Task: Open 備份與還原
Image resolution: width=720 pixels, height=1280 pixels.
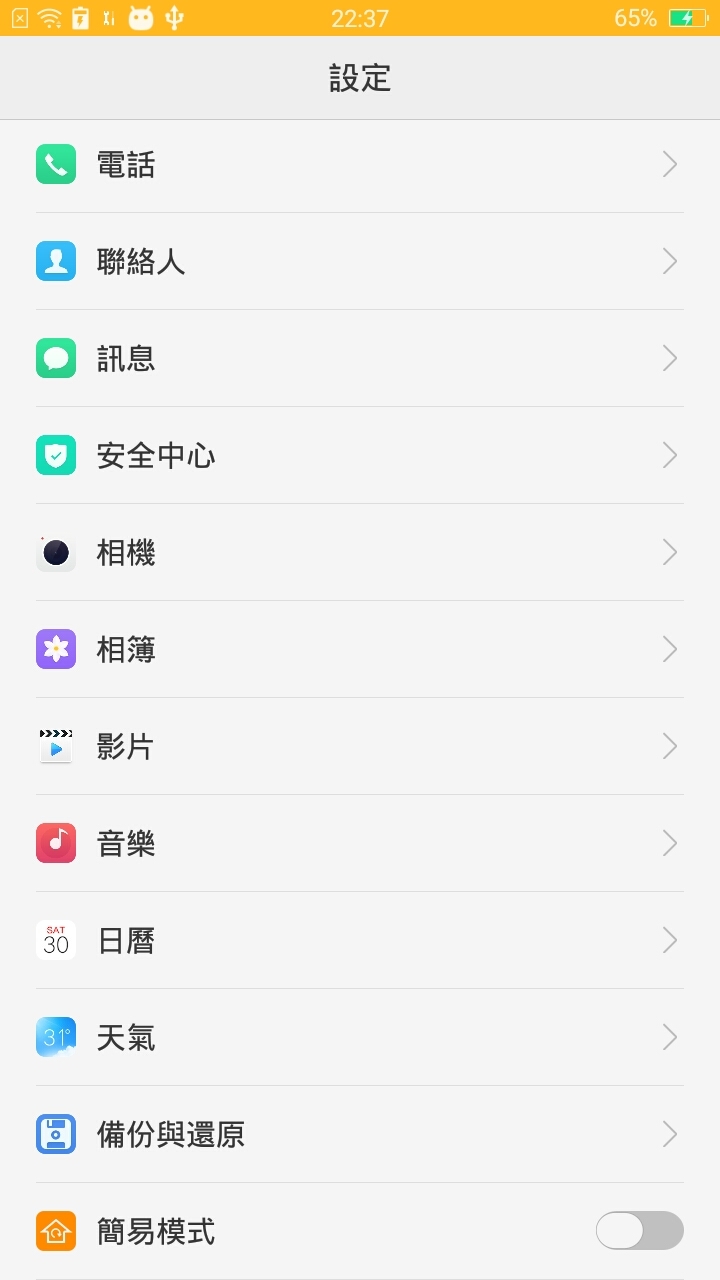Action: [360, 1134]
